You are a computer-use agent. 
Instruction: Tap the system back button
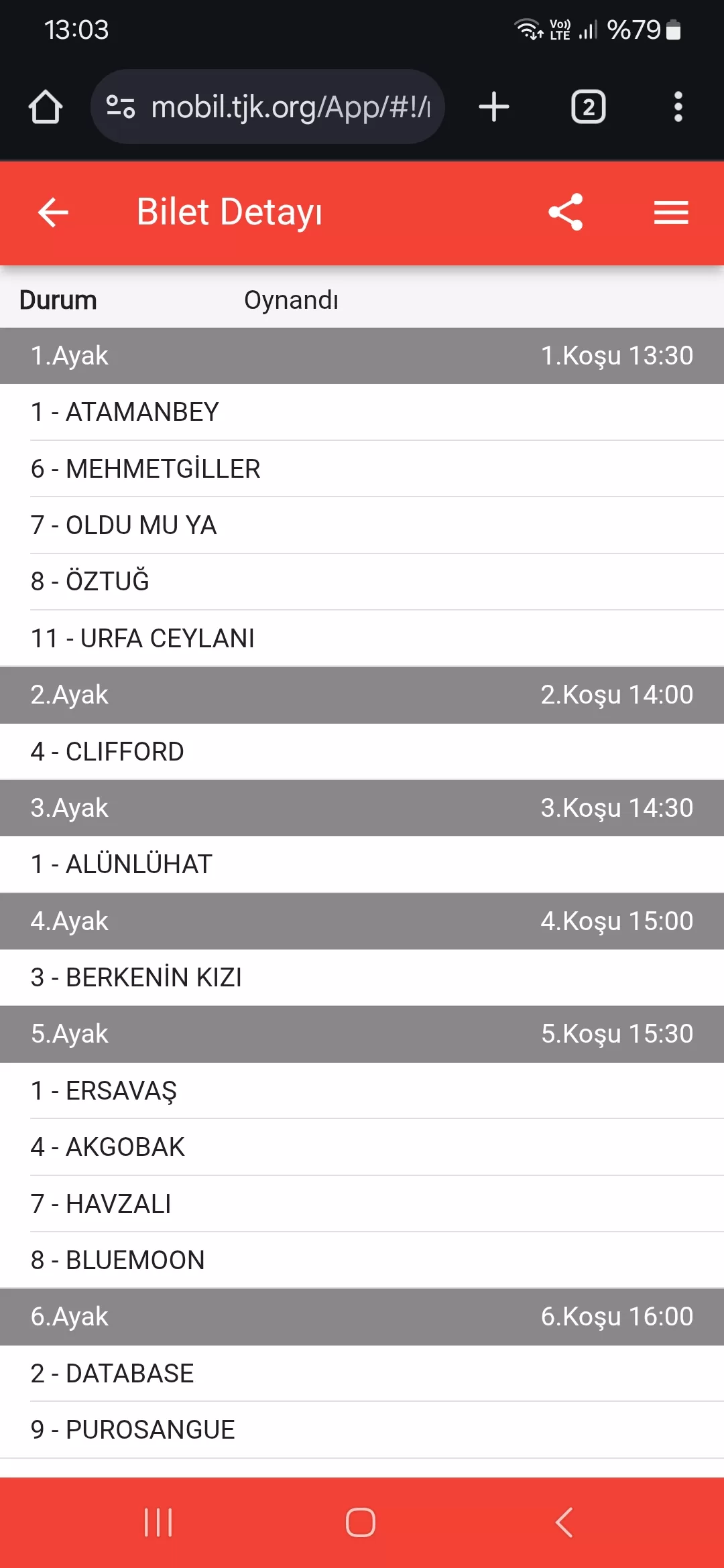[564, 1522]
